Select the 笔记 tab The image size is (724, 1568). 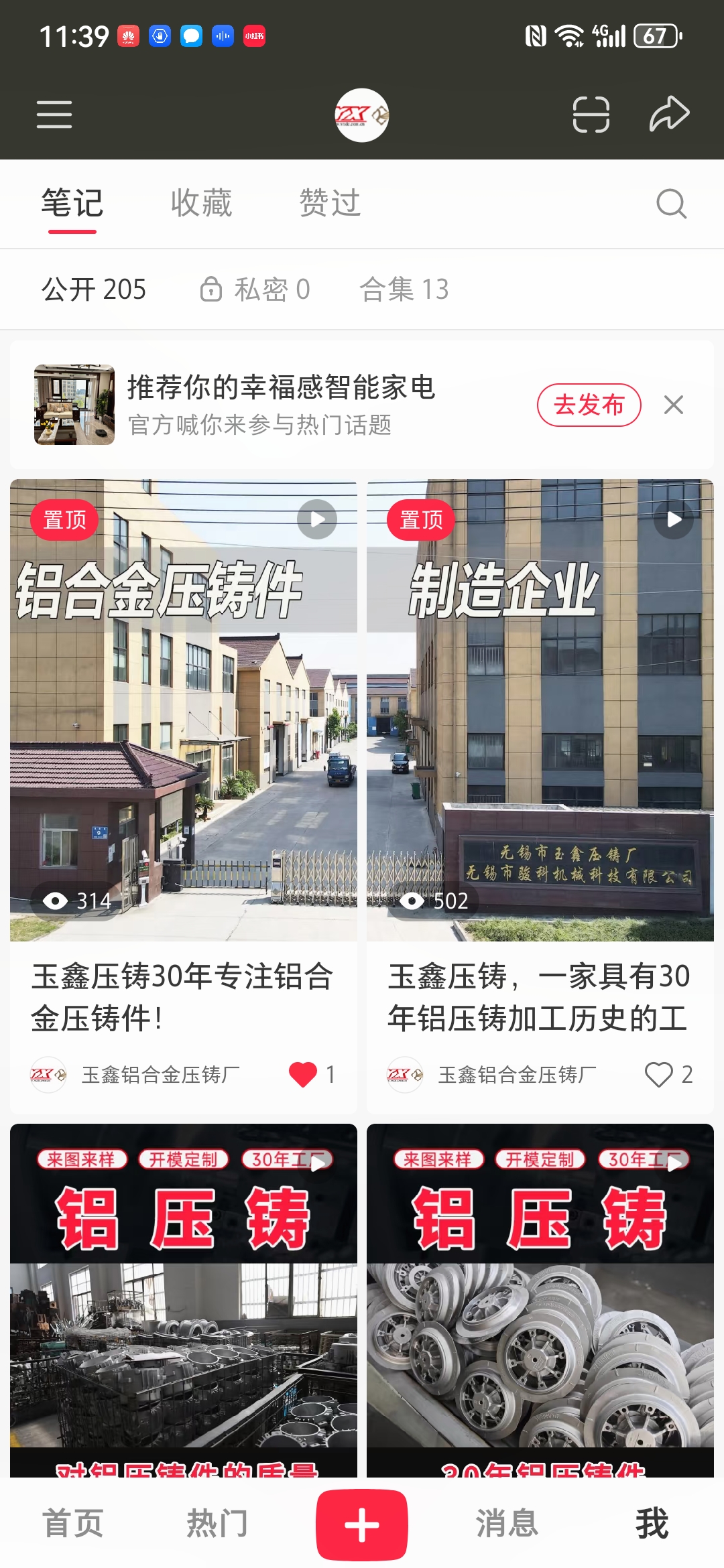(72, 203)
